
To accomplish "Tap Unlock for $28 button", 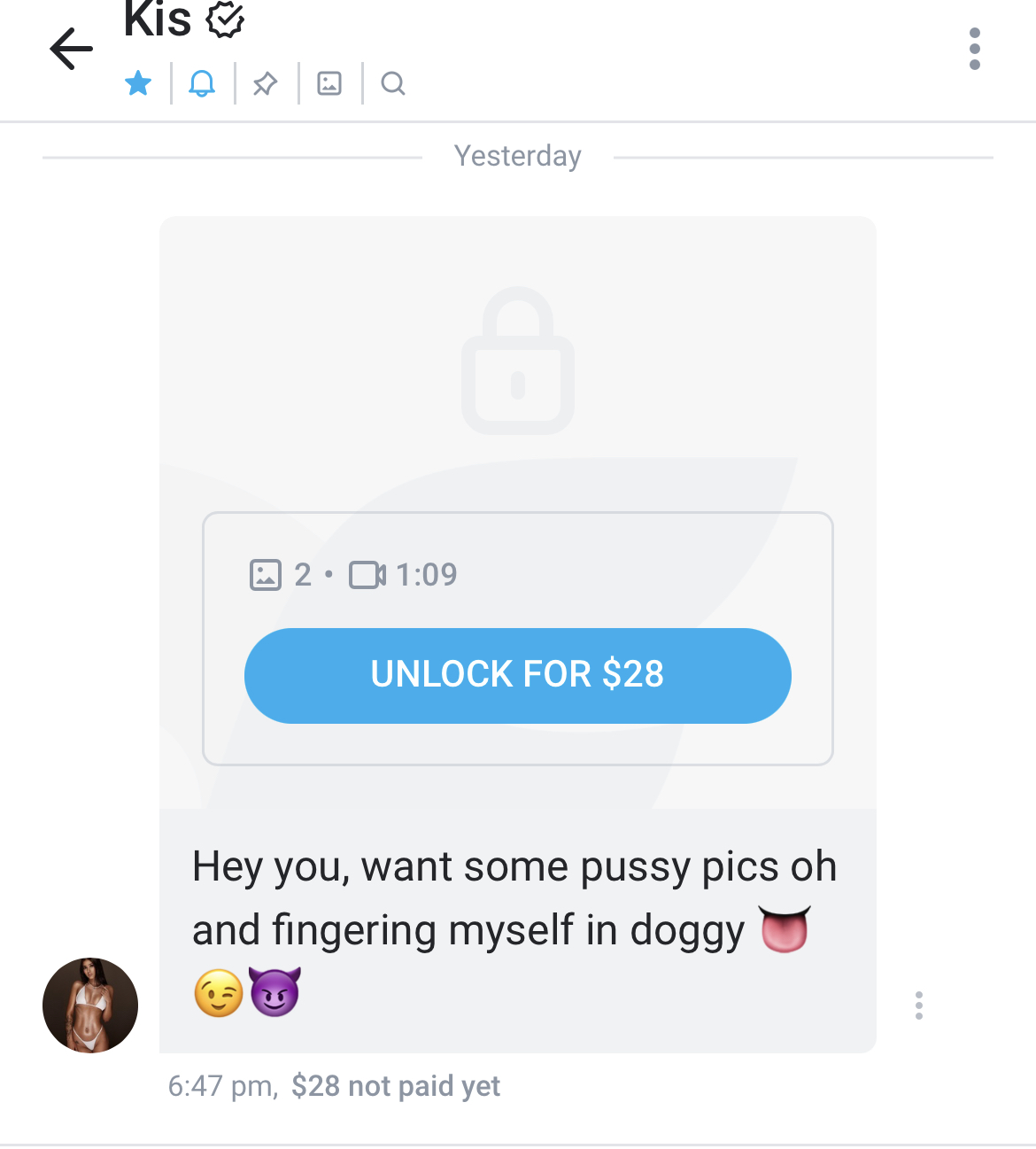I will [x=517, y=675].
